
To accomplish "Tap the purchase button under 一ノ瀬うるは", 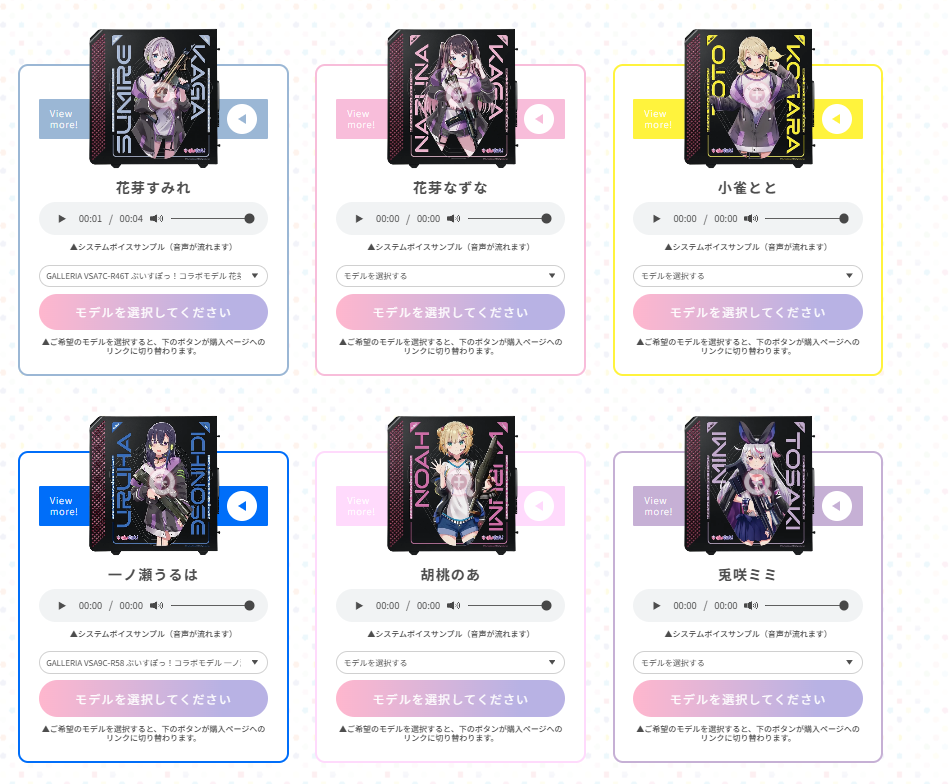I will pyautogui.click(x=153, y=699).
